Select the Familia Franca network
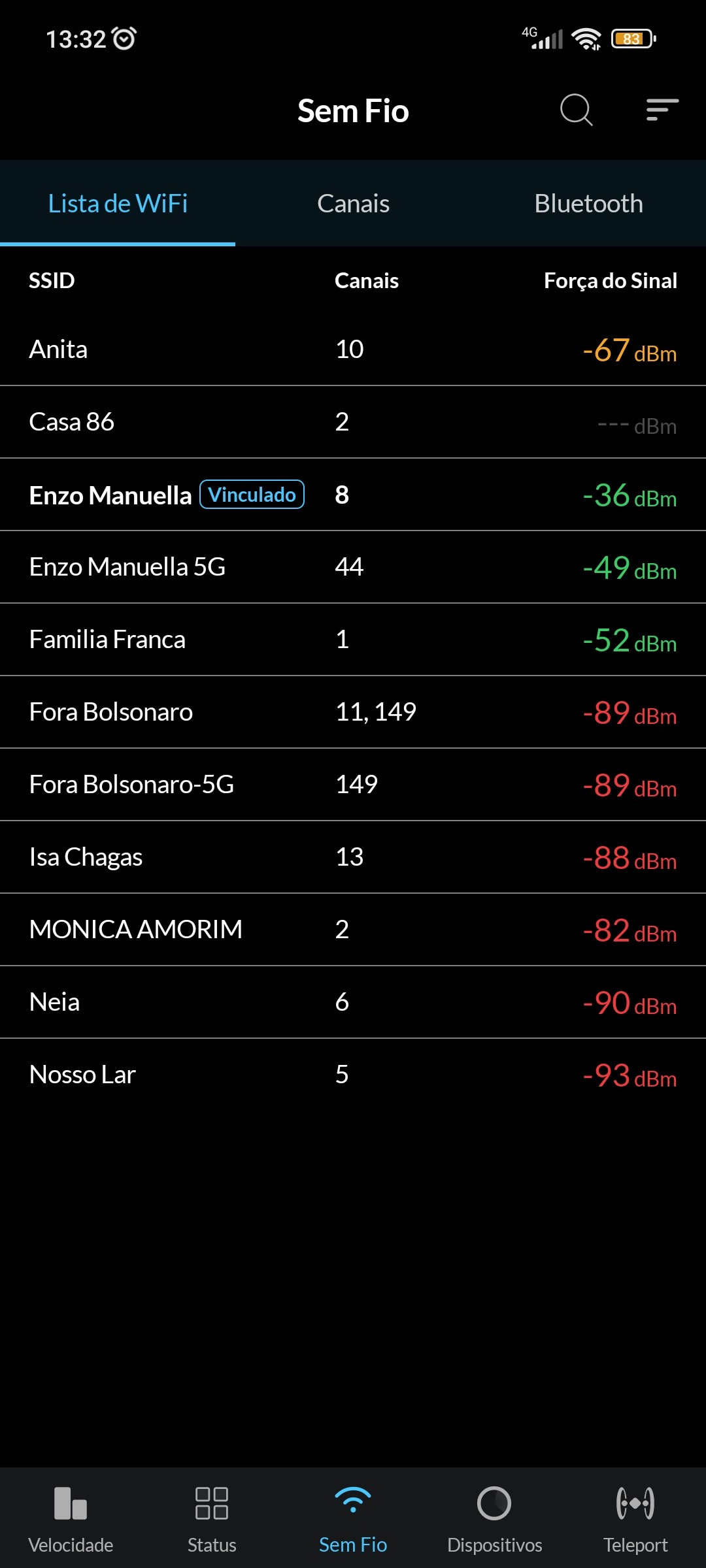 pos(353,640)
